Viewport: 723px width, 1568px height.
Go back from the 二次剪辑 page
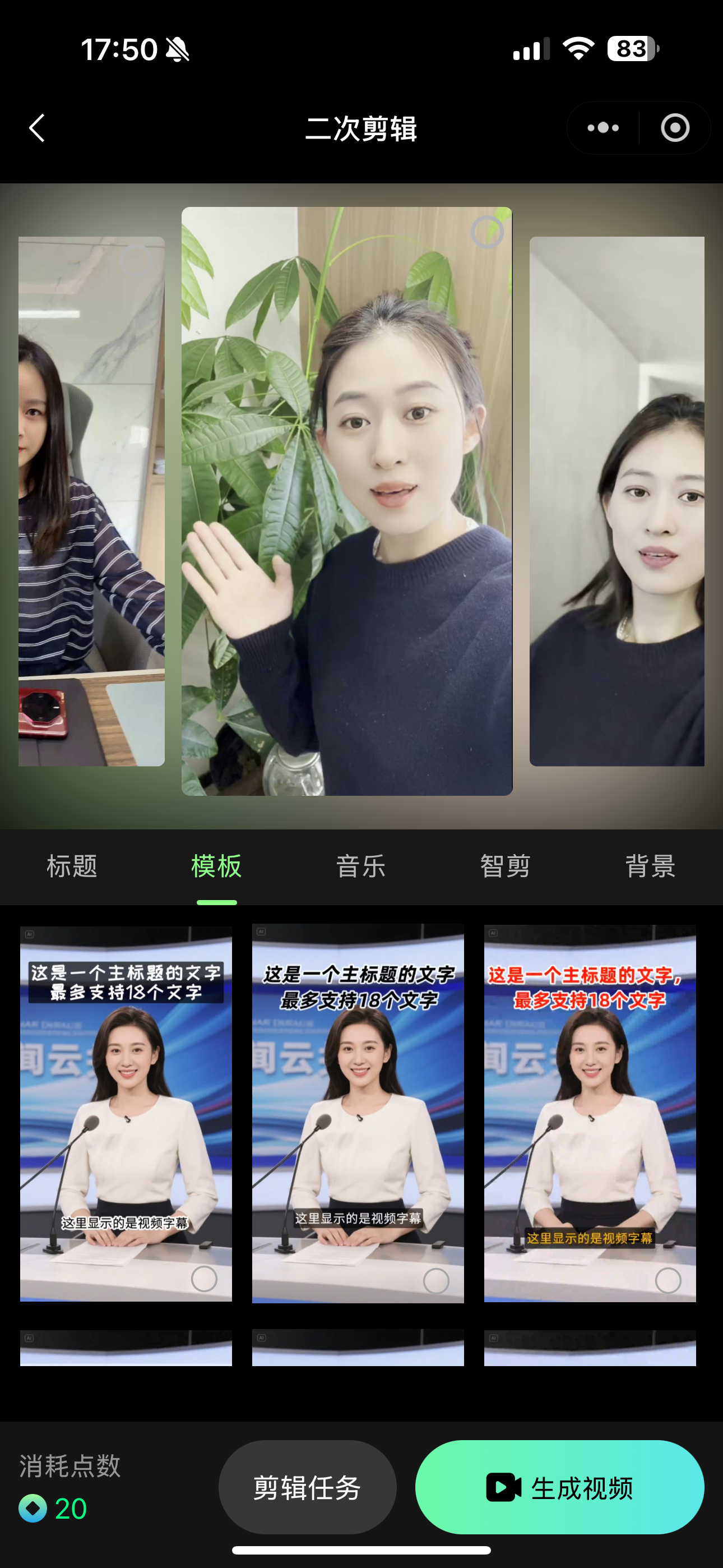(38, 128)
